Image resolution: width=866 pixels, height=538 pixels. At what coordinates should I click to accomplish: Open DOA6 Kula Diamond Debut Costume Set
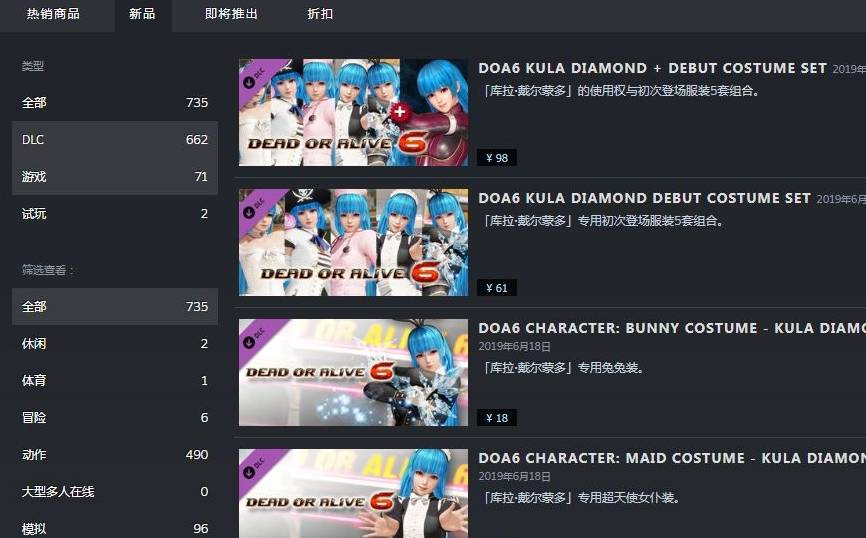pyautogui.click(x=644, y=199)
